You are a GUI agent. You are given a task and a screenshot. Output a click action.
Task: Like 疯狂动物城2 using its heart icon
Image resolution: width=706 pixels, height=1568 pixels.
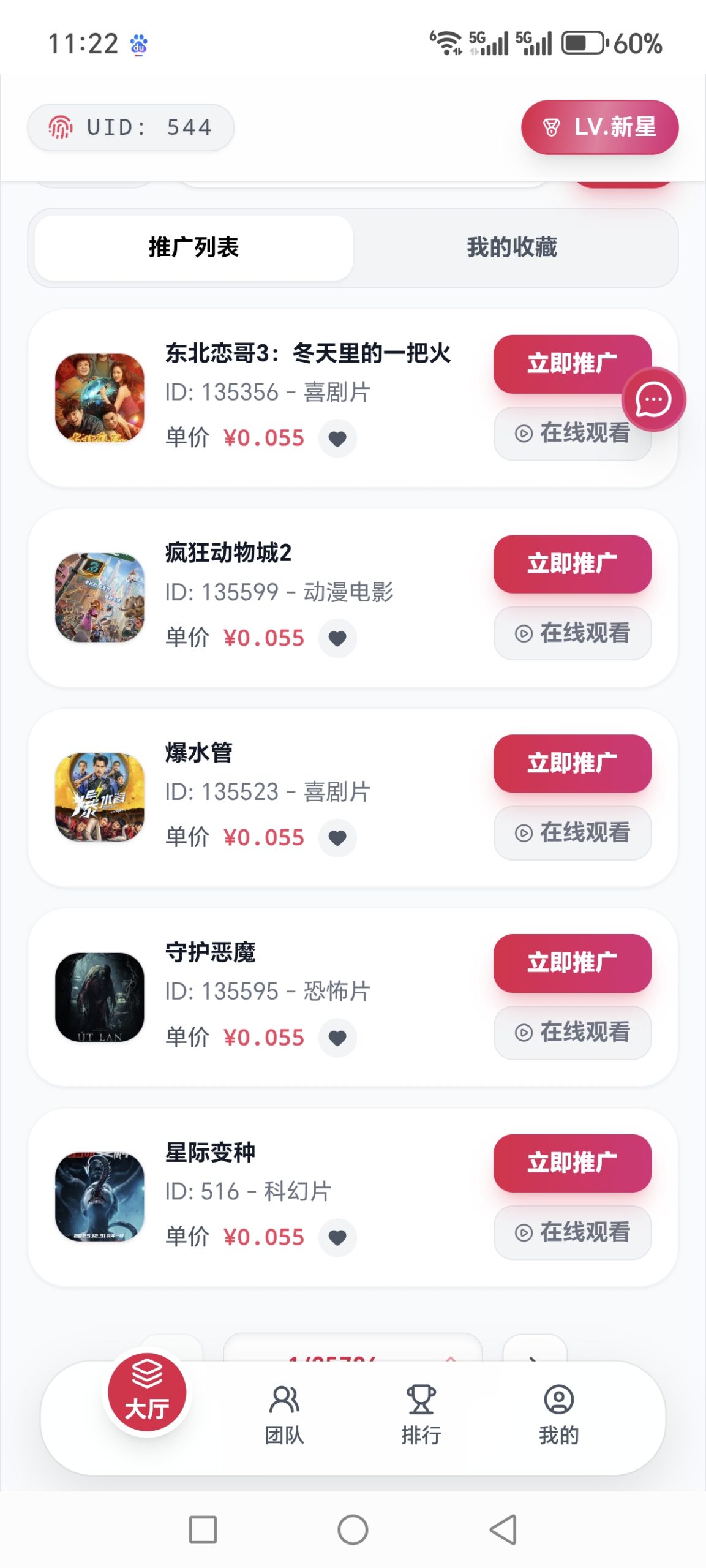[337, 638]
